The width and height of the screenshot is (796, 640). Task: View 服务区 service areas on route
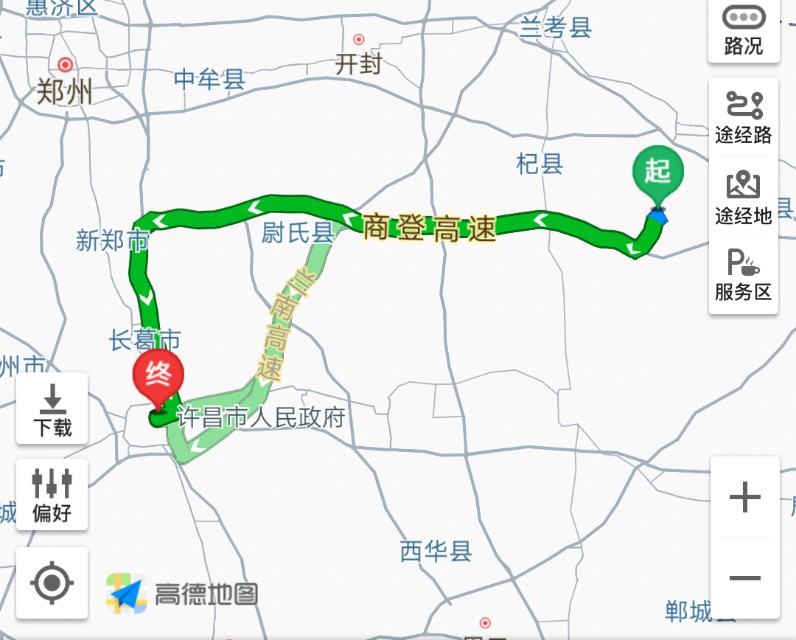point(743,276)
